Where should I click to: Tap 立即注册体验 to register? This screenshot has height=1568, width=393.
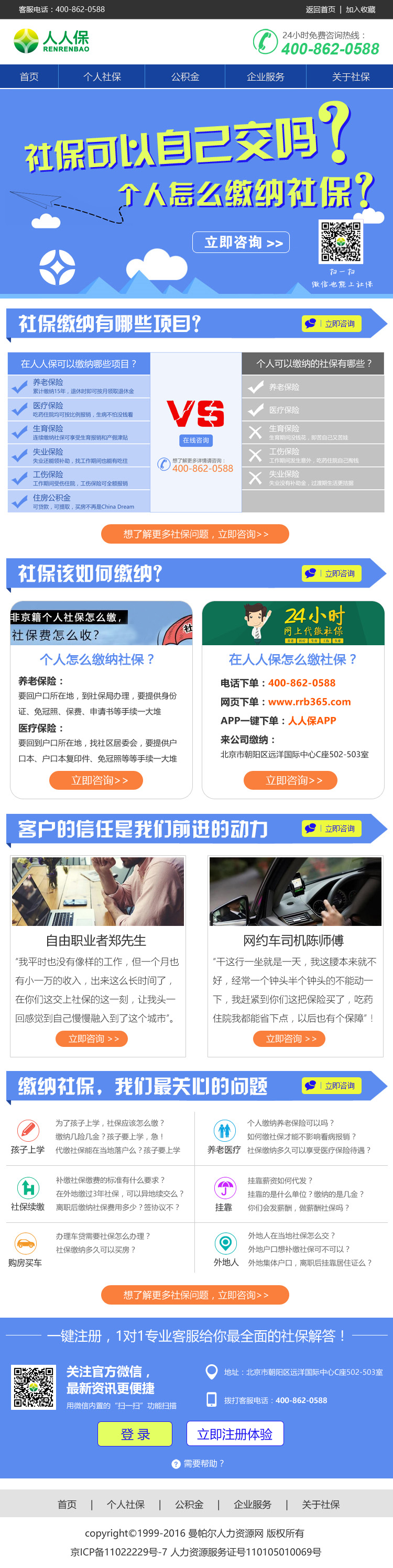[x=235, y=1434]
